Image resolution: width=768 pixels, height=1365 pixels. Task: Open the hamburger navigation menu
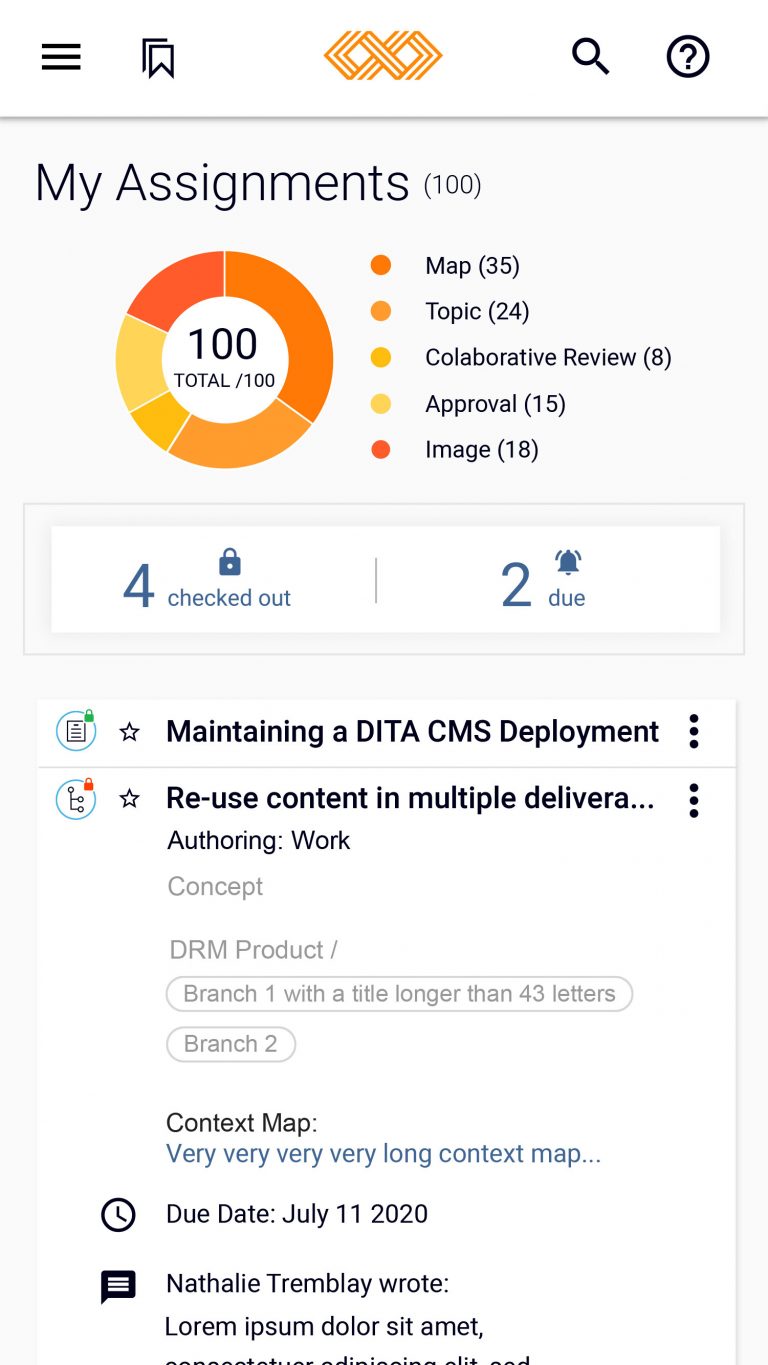click(61, 58)
